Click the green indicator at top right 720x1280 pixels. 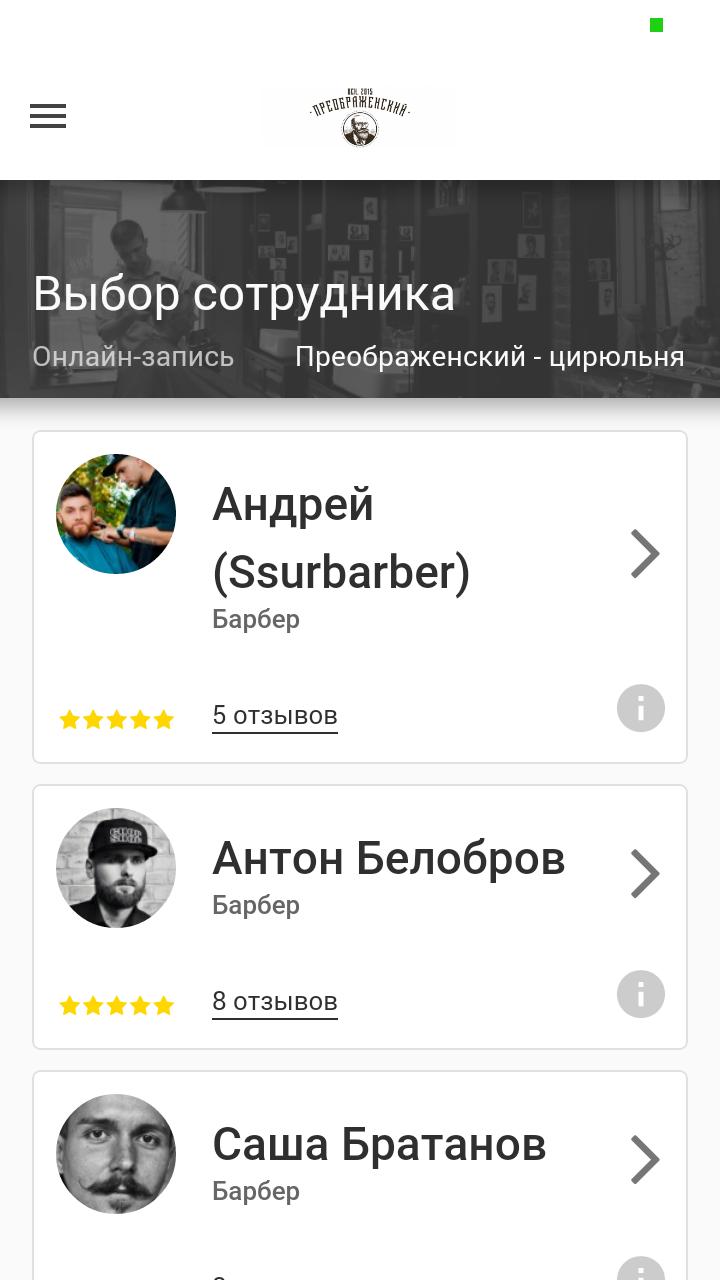click(x=657, y=25)
